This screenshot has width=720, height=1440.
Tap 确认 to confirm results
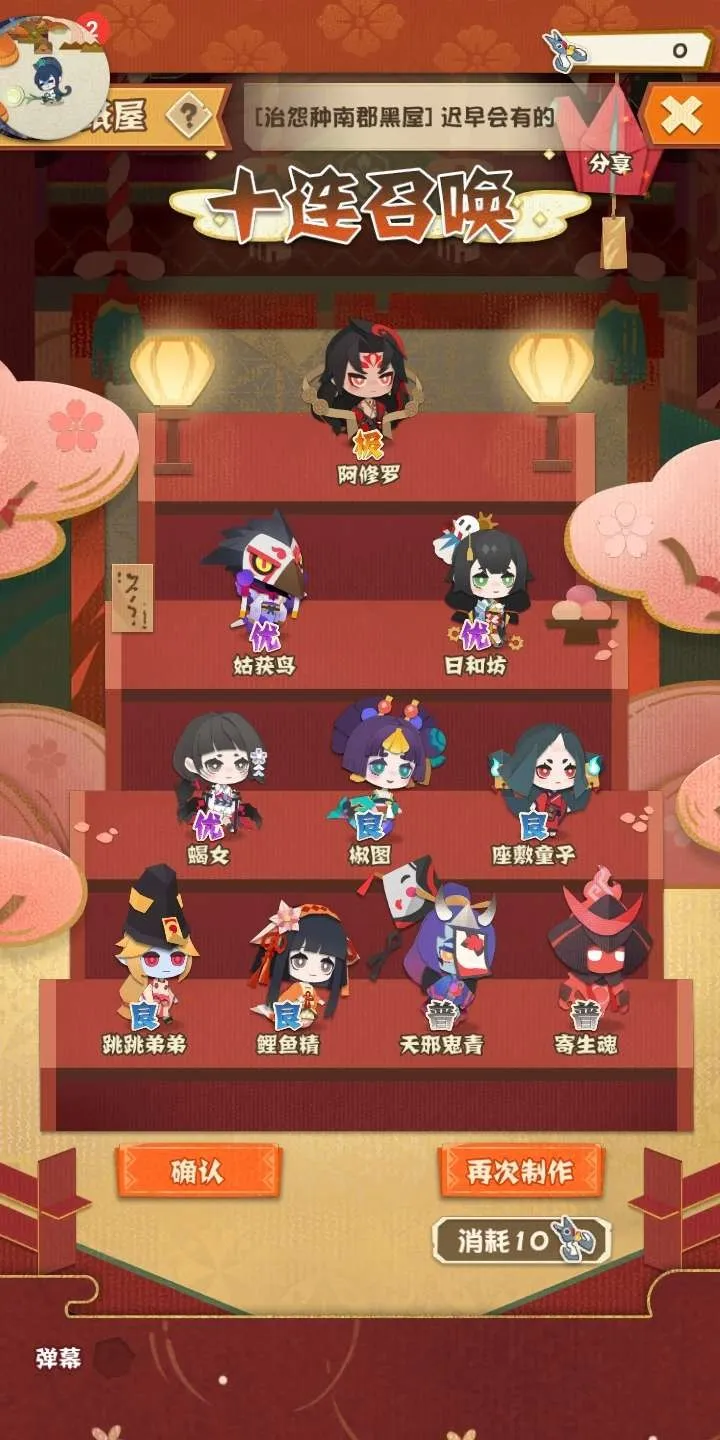coord(198,1171)
